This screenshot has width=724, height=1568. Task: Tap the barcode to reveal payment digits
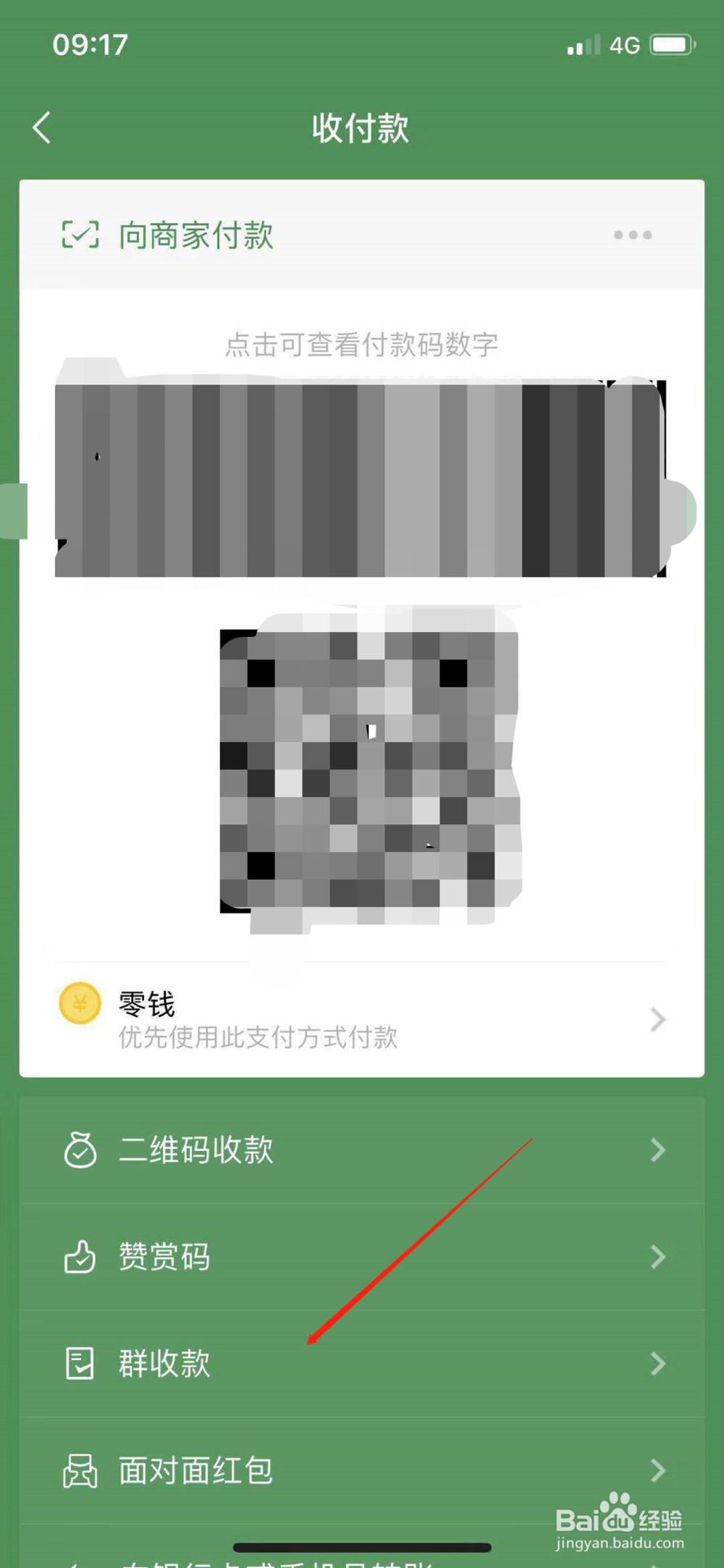tap(362, 478)
